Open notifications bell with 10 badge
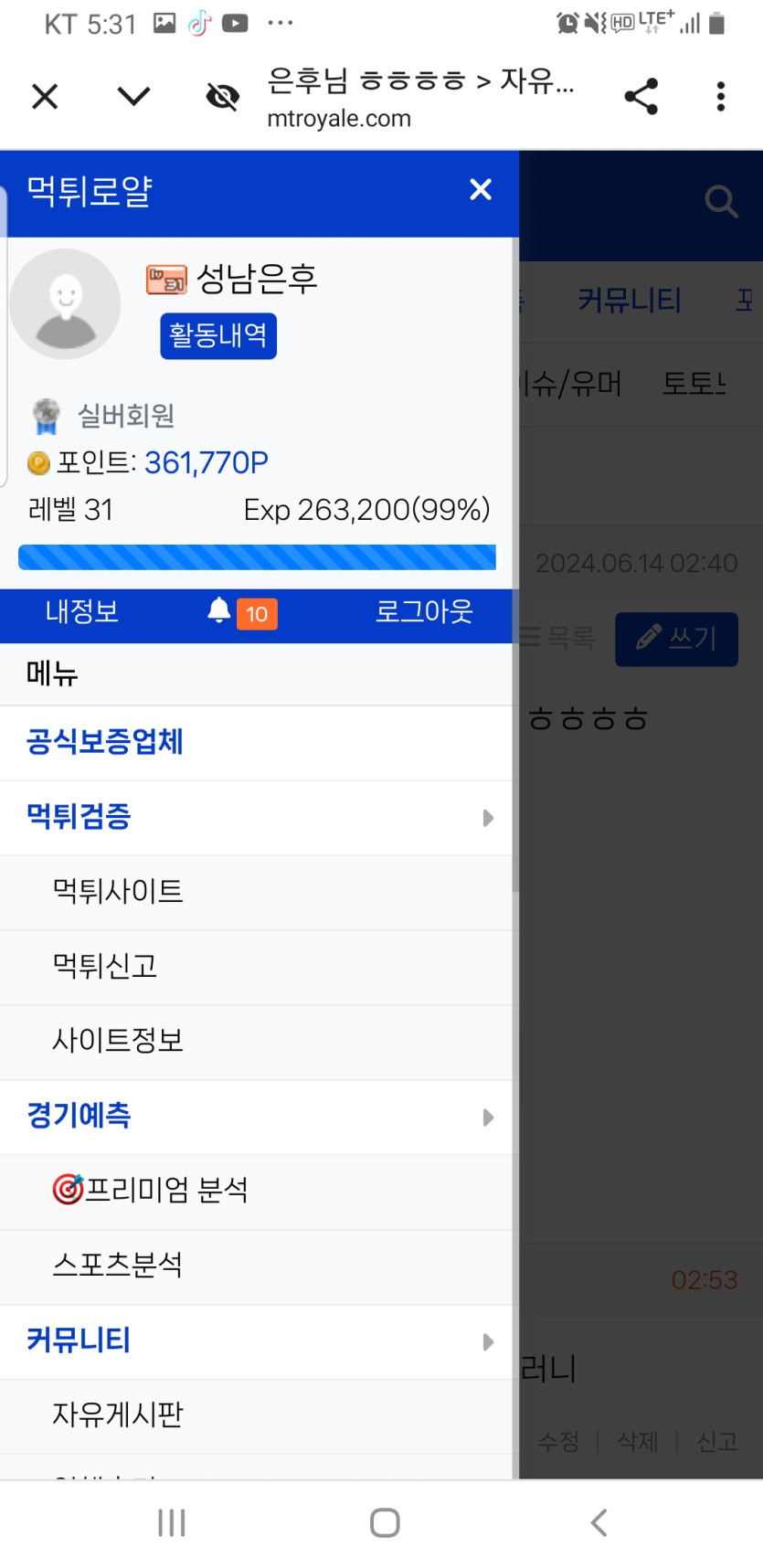This screenshot has height=1568, width=763. (x=241, y=612)
